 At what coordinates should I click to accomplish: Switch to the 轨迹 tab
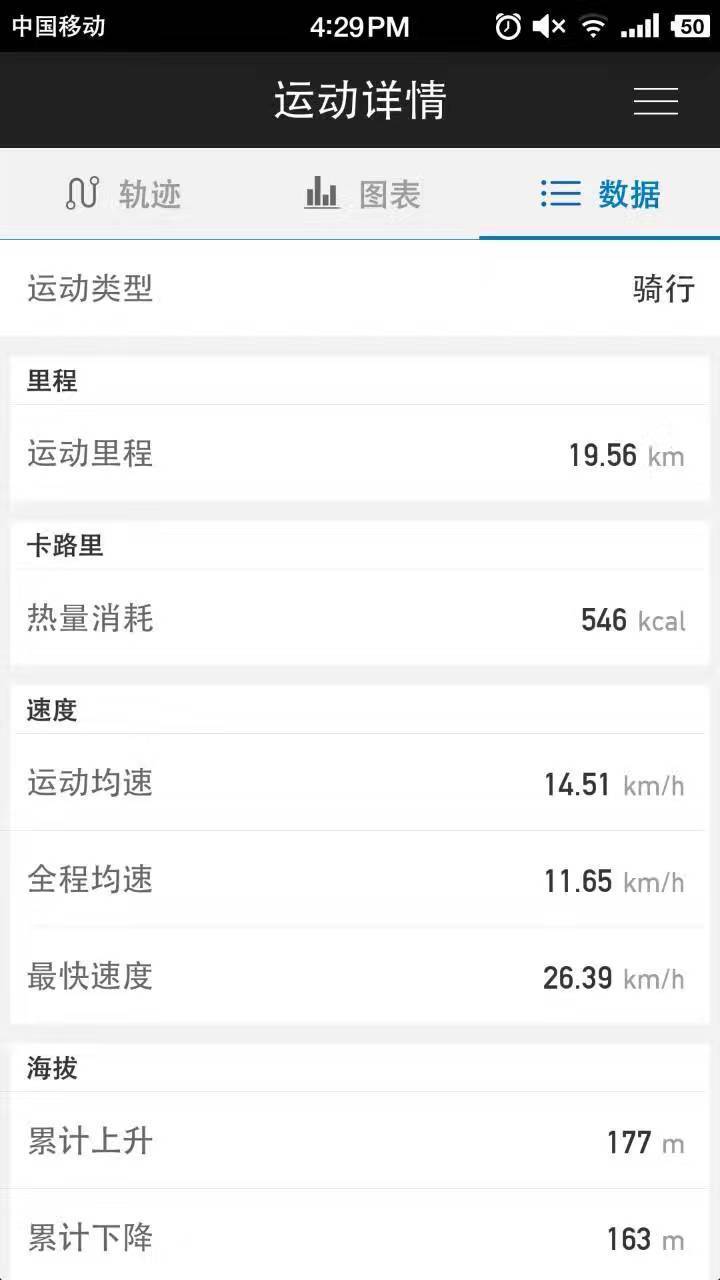click(122, 193)
